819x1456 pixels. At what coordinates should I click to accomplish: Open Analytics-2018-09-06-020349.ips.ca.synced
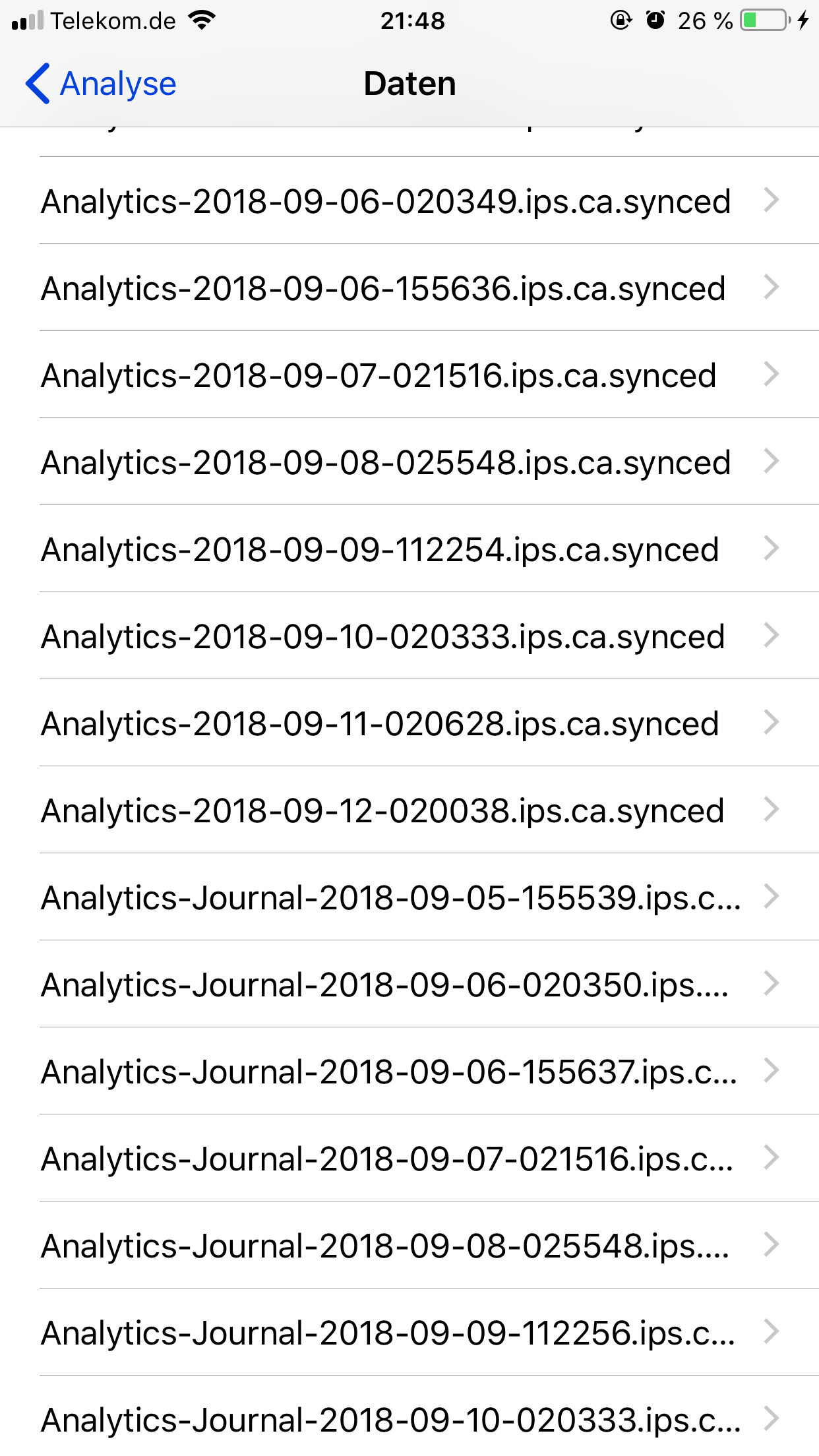tap(409, 200)
